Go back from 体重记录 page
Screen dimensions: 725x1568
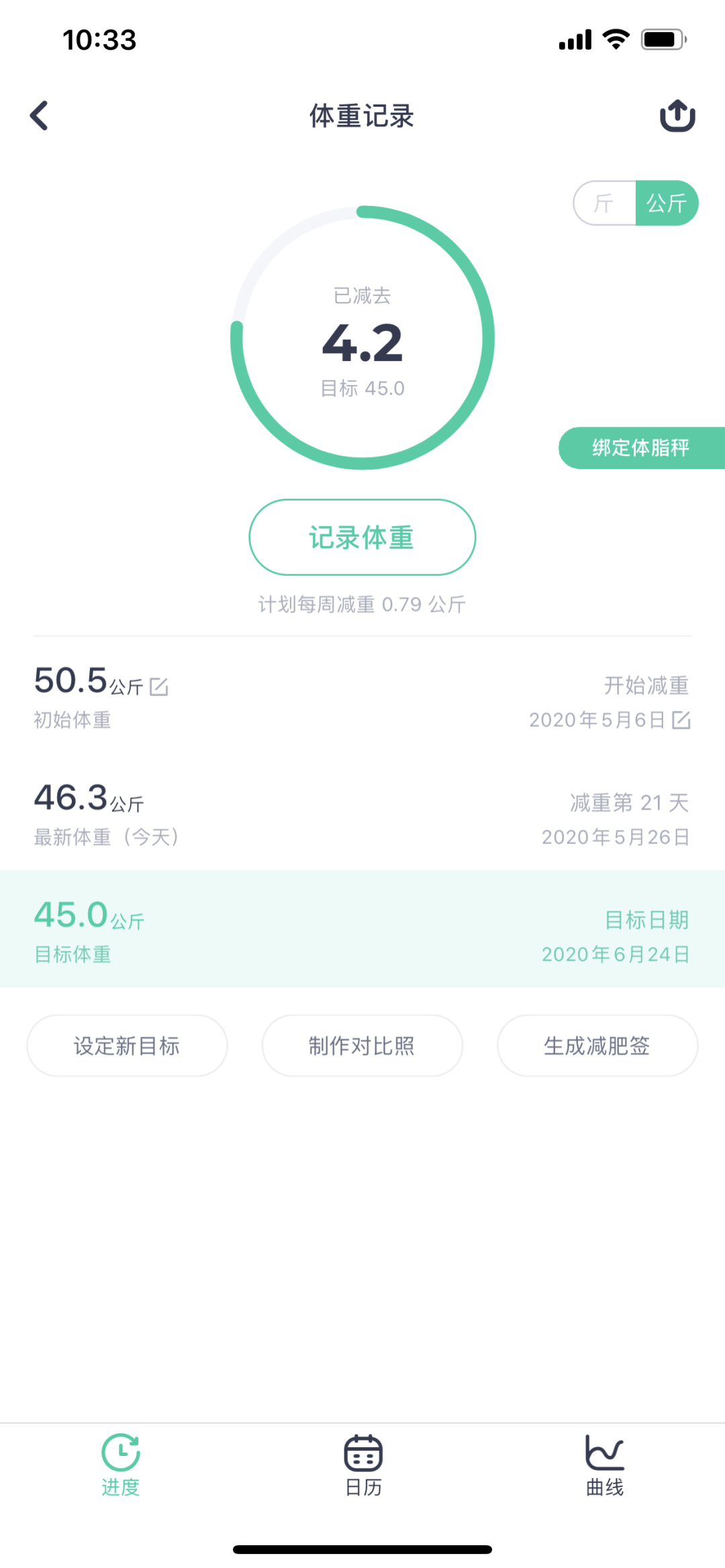[40, 115]
